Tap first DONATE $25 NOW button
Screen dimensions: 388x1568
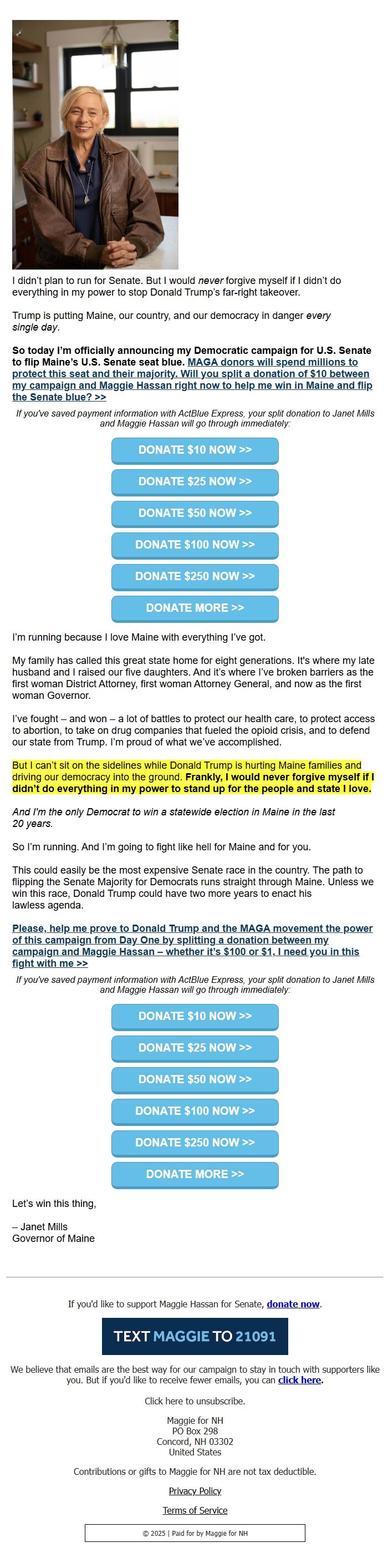click(195, 481)
